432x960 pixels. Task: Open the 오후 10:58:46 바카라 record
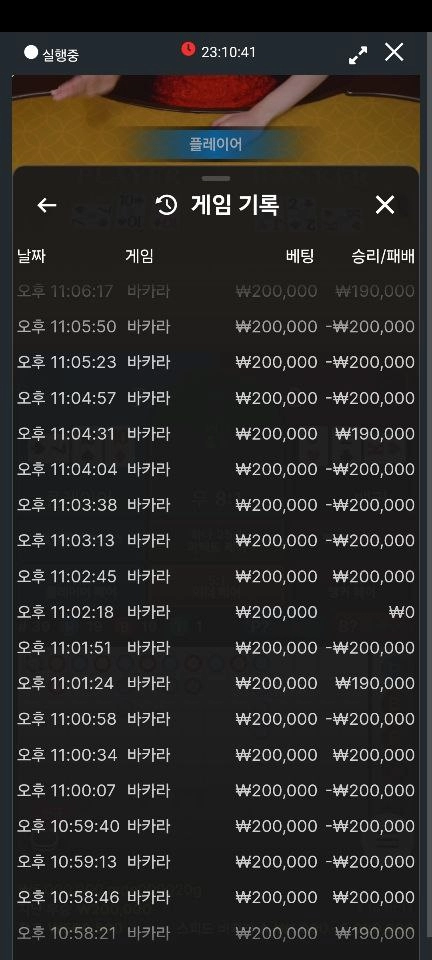tap(216, 898)
